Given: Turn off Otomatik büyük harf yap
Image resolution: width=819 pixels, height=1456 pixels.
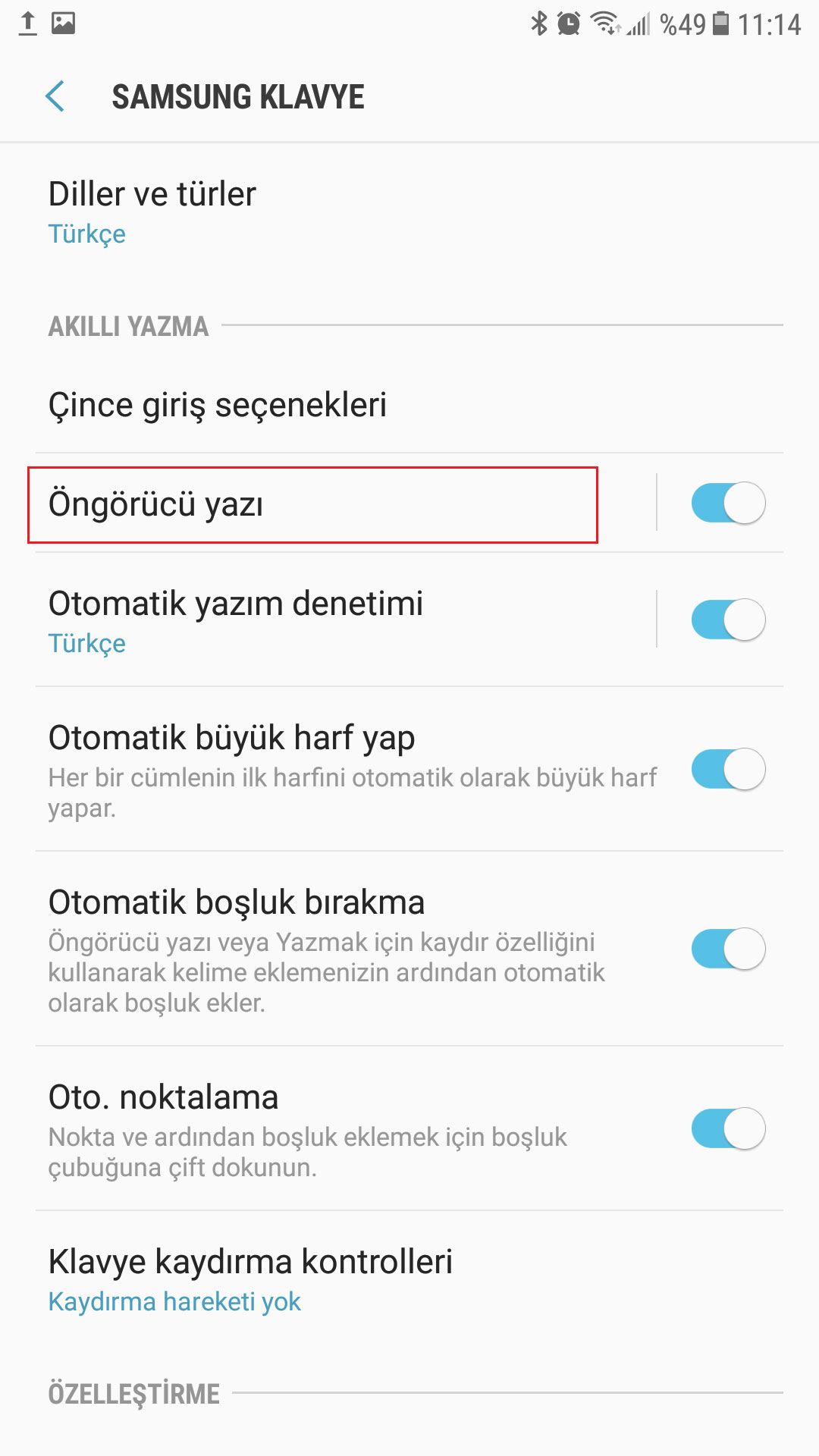Looking at the screenshot, I should 728,769.
